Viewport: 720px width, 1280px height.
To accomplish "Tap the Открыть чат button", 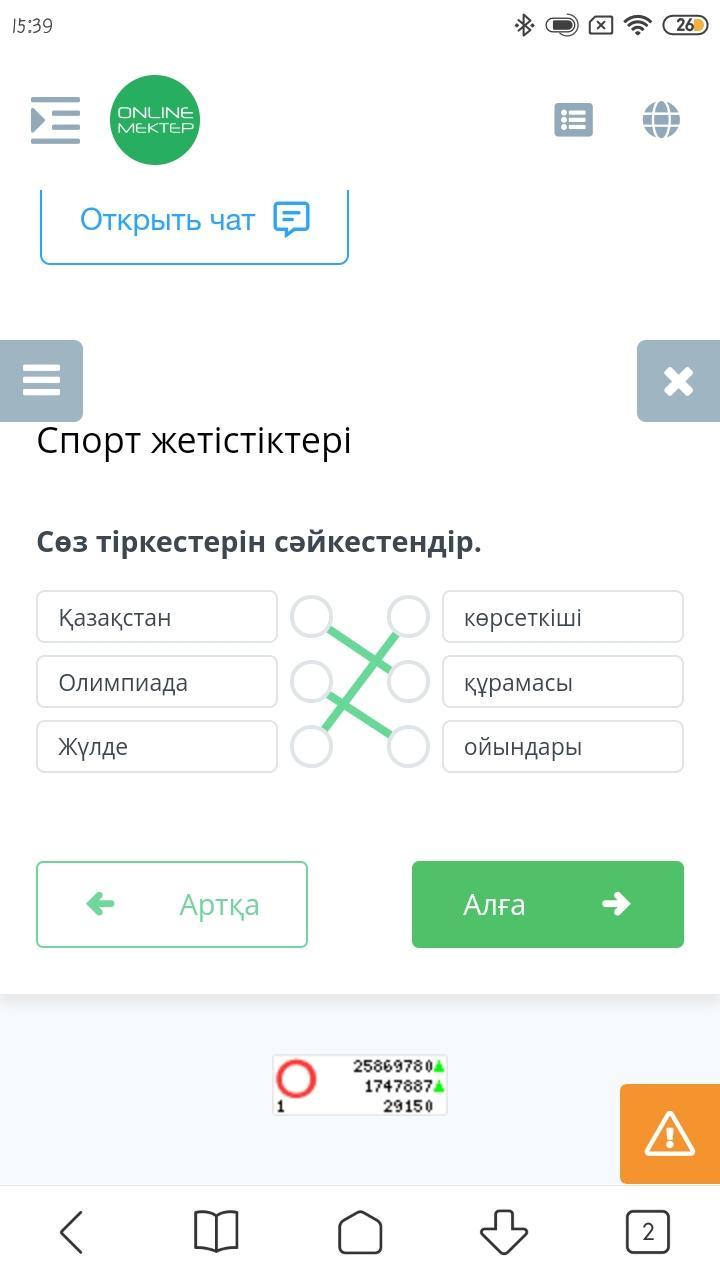I will click(x=194, y=220).
